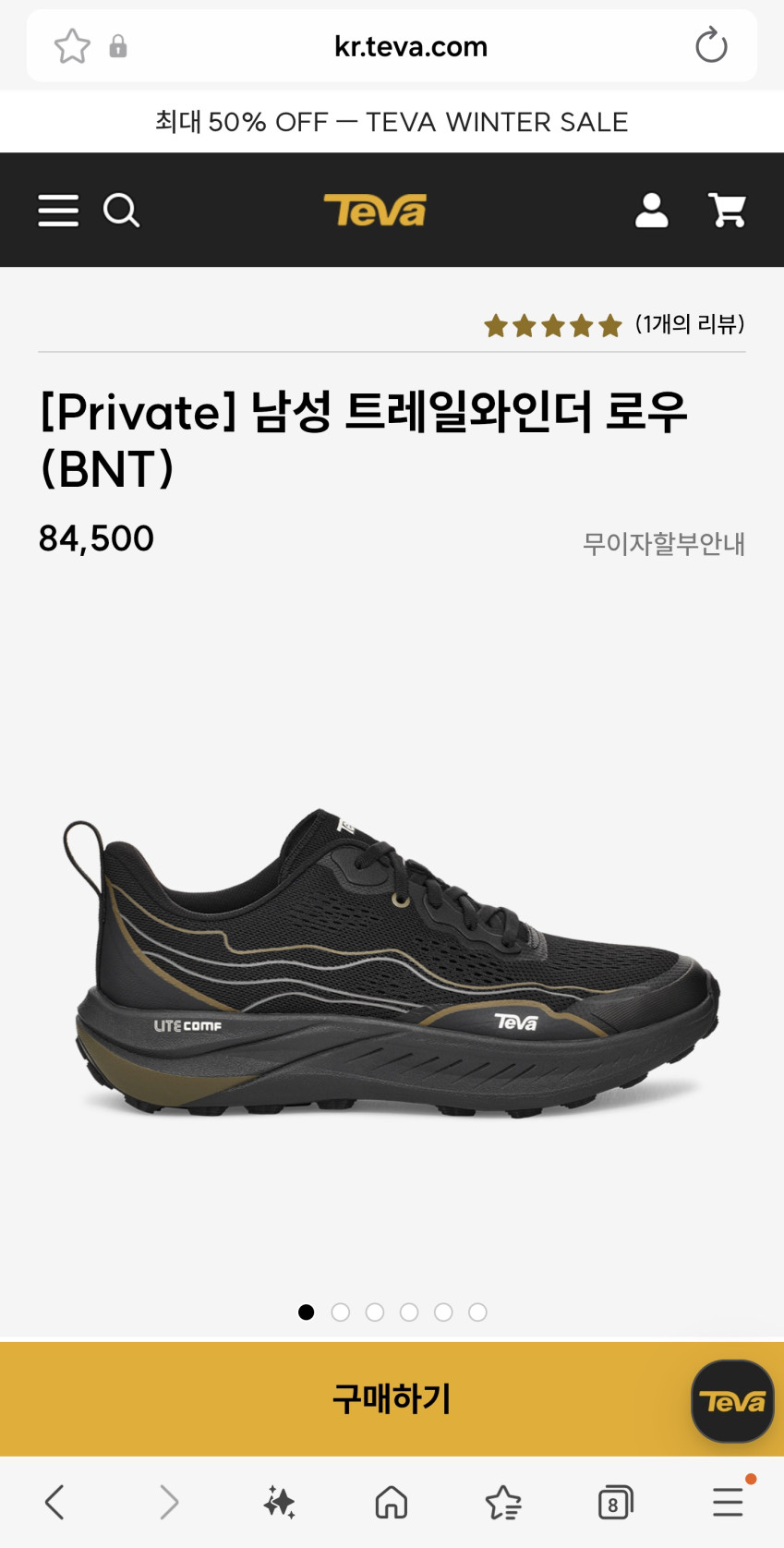This screenshot has width=784, height=1548.
Task: Open the browser AI sparkle tool
Action: tap(279, 1503)
